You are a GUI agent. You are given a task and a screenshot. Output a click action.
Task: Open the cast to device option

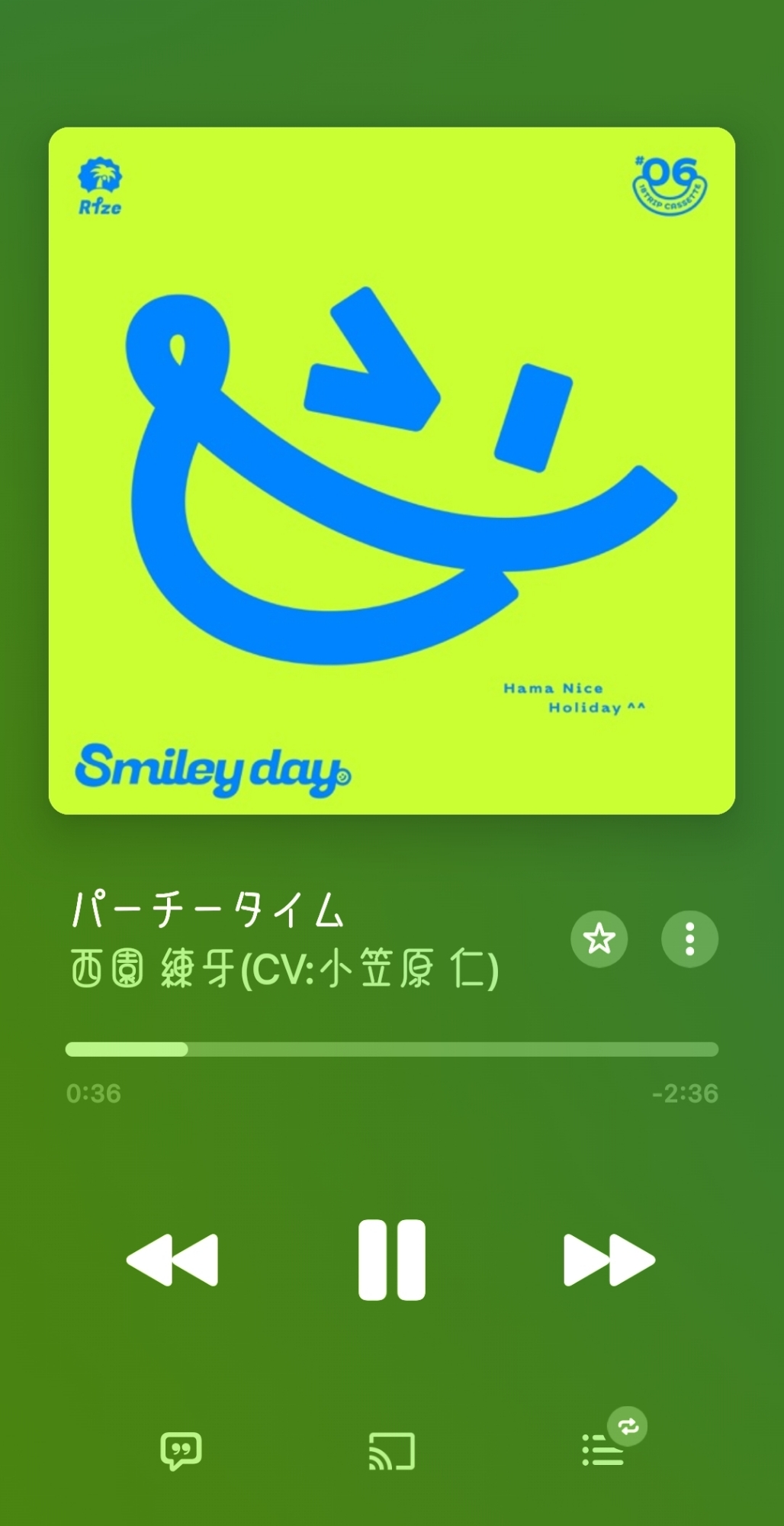click(x=392, y=1450)
